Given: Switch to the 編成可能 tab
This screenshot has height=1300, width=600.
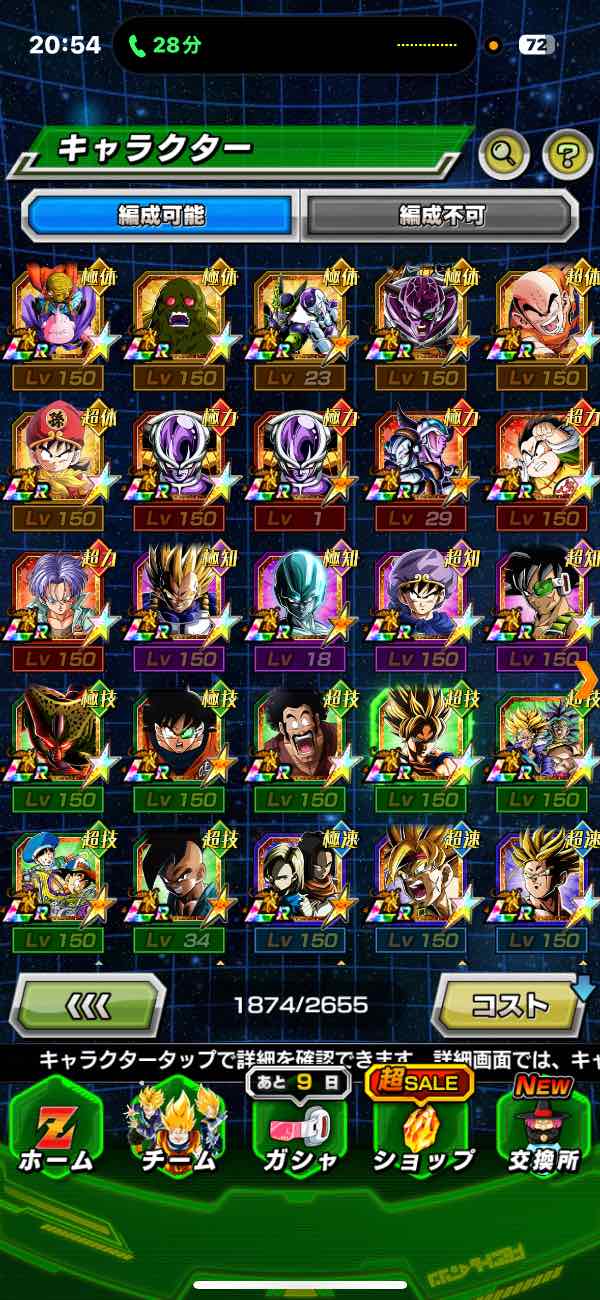Looking at the screenshot, I should point(161,215).
